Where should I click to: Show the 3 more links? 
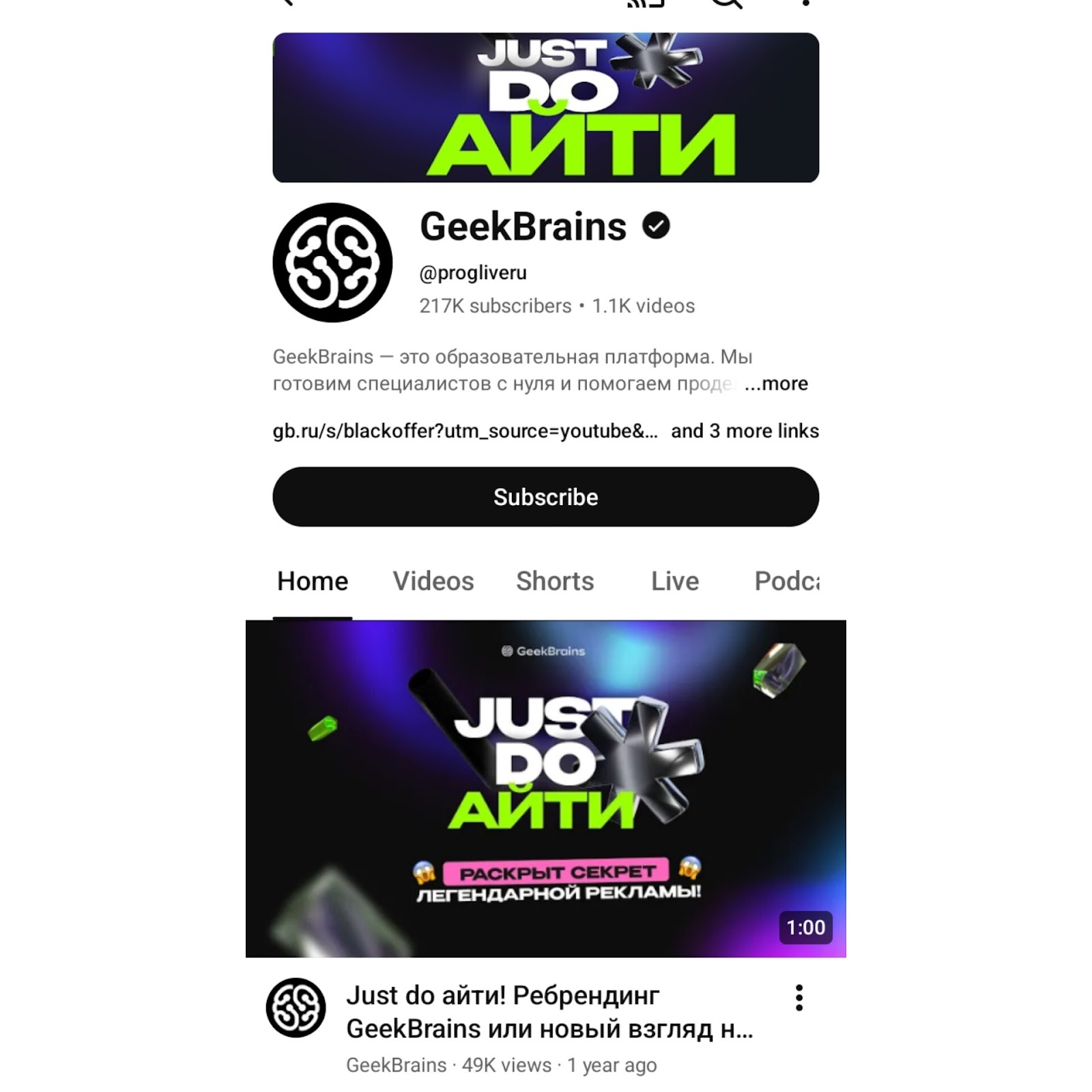point(745,431)
